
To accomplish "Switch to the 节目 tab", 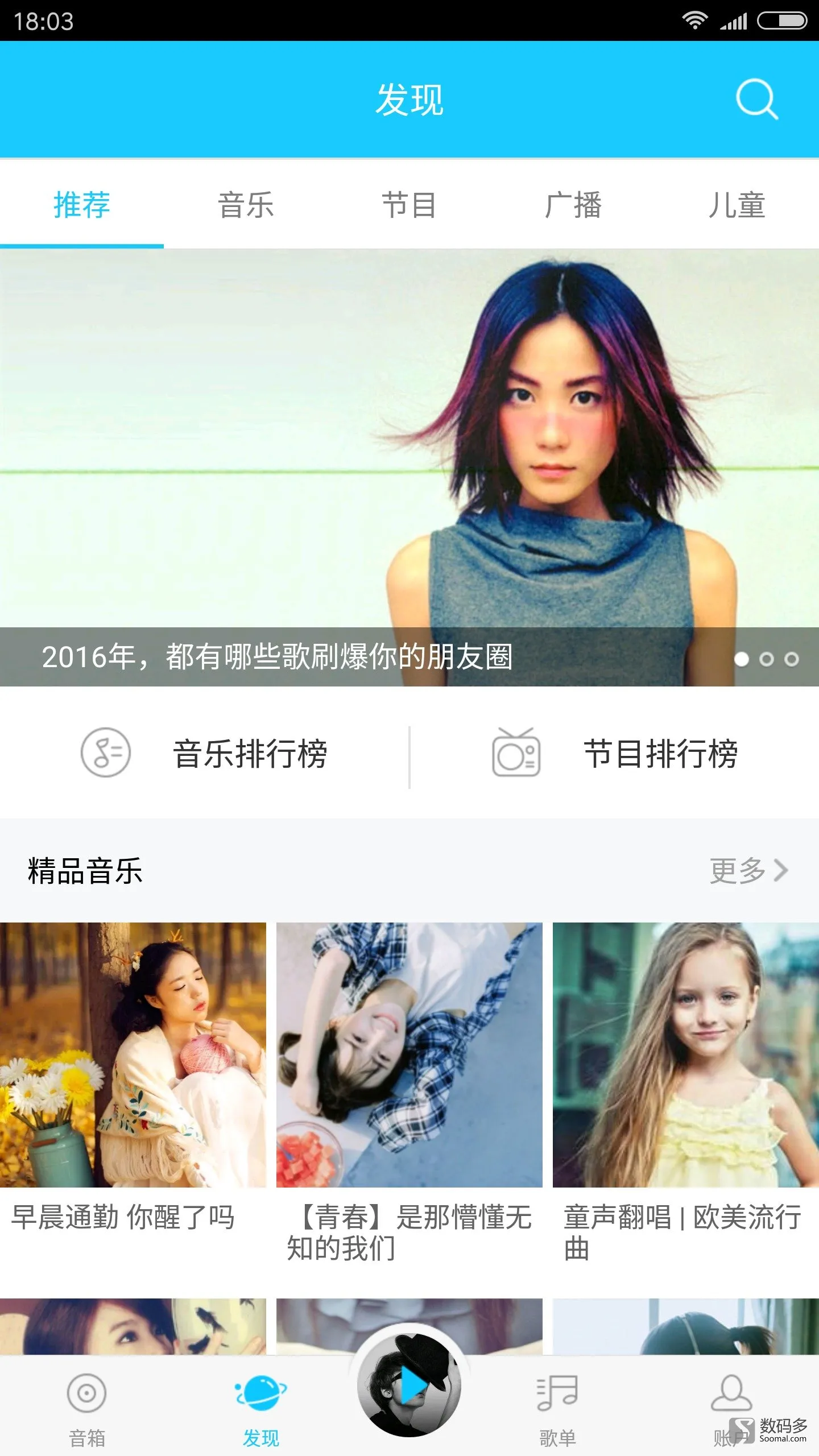I will [x=409, y=205].
